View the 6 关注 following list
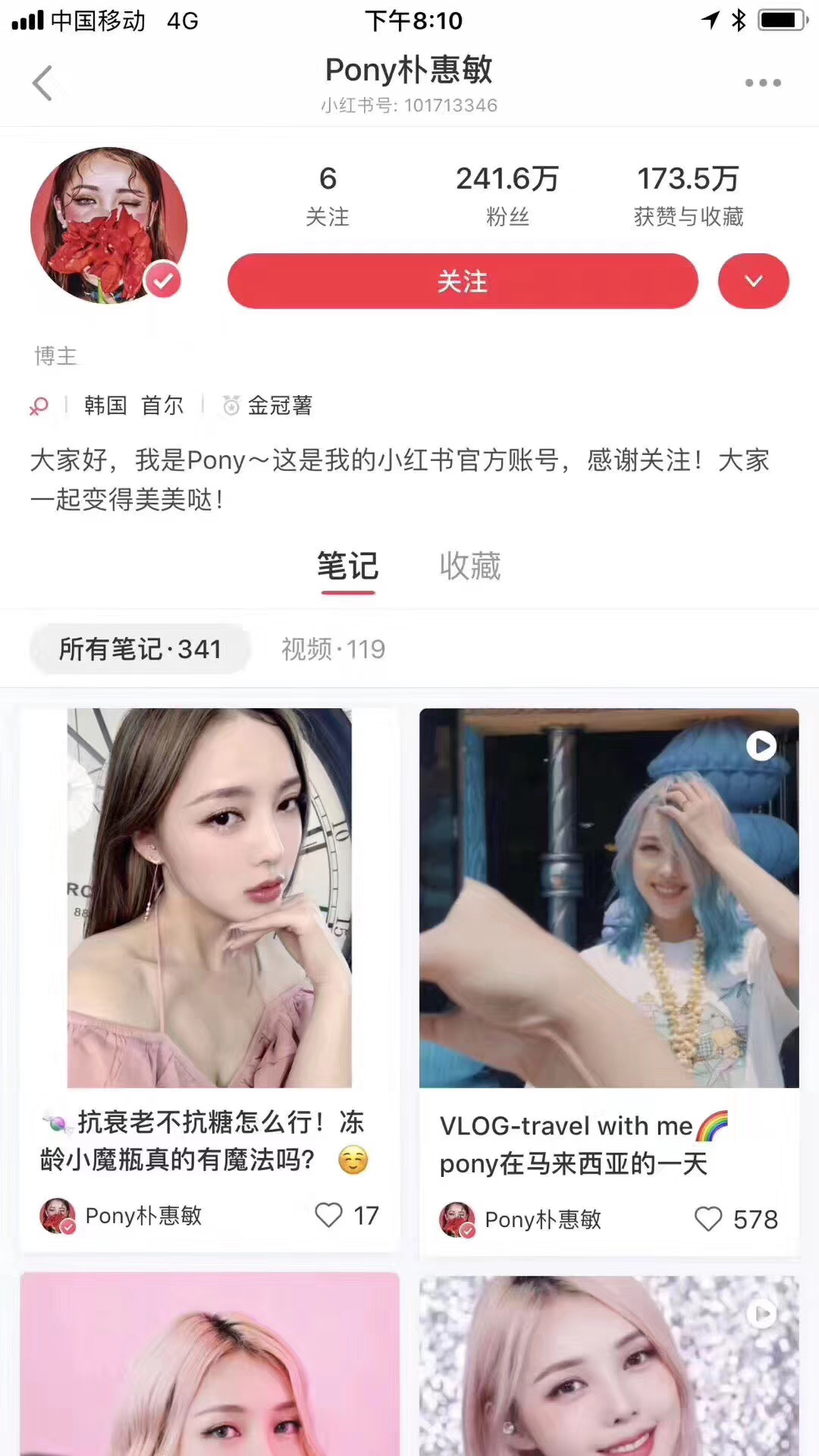Image resolution: width=819 pixels, height=1456 pixels. tap(328, 196)
